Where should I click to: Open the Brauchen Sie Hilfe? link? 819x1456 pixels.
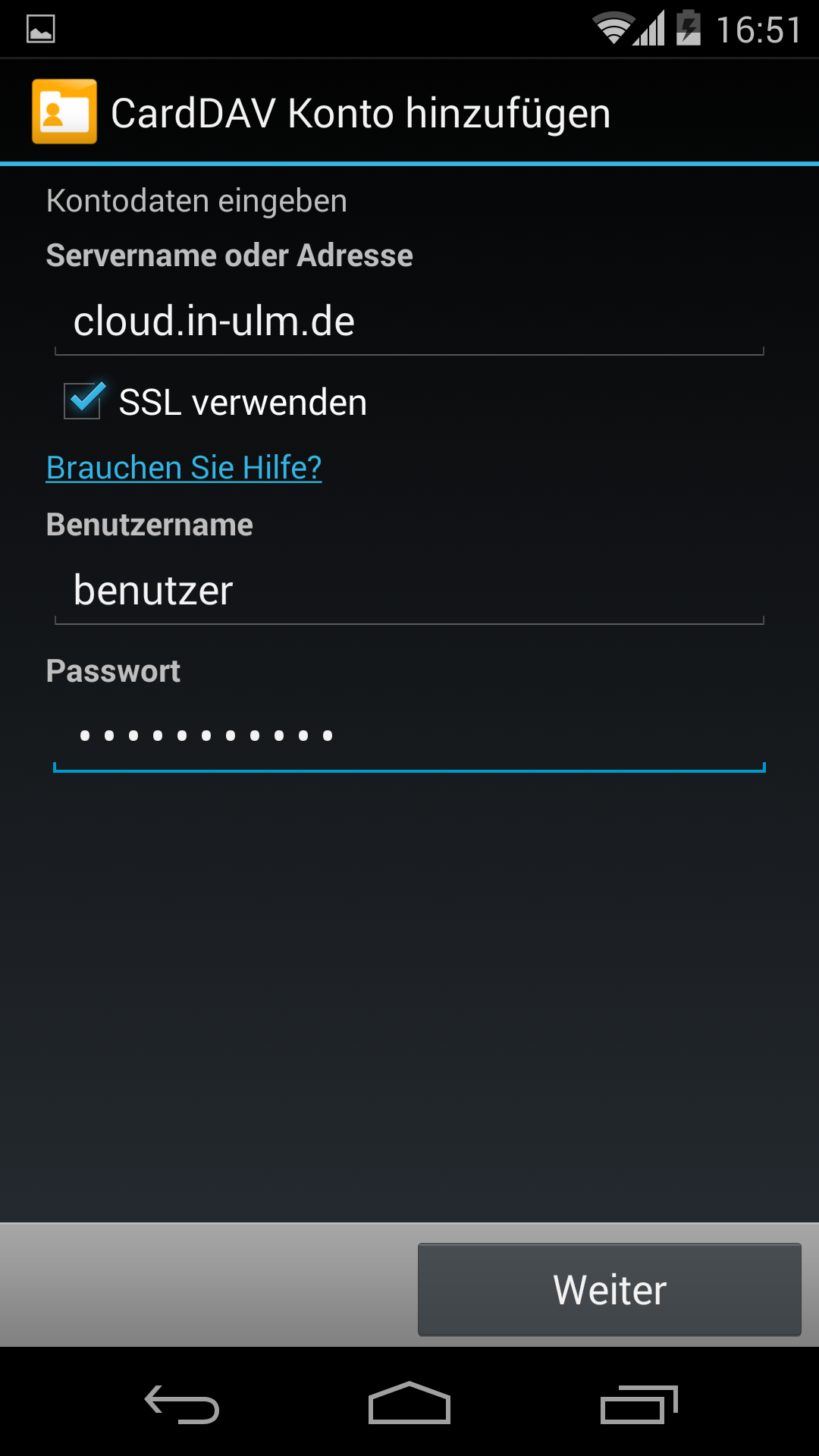pyautogui.click(x=184, y=468)
